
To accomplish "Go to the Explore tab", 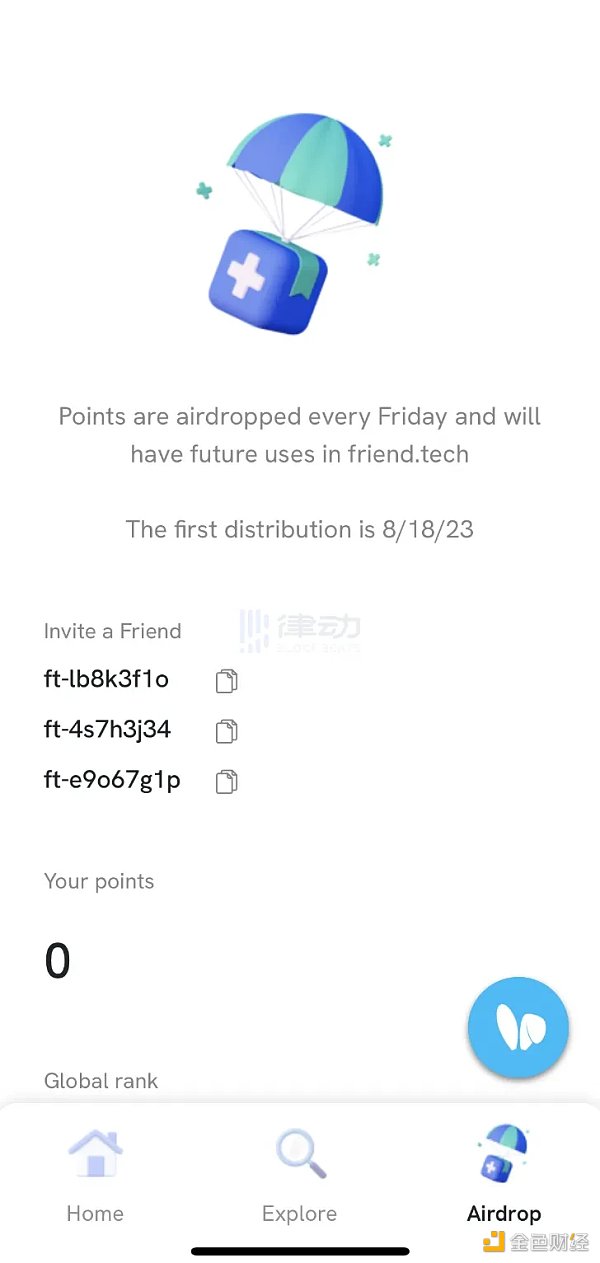I will point(299,1175).
